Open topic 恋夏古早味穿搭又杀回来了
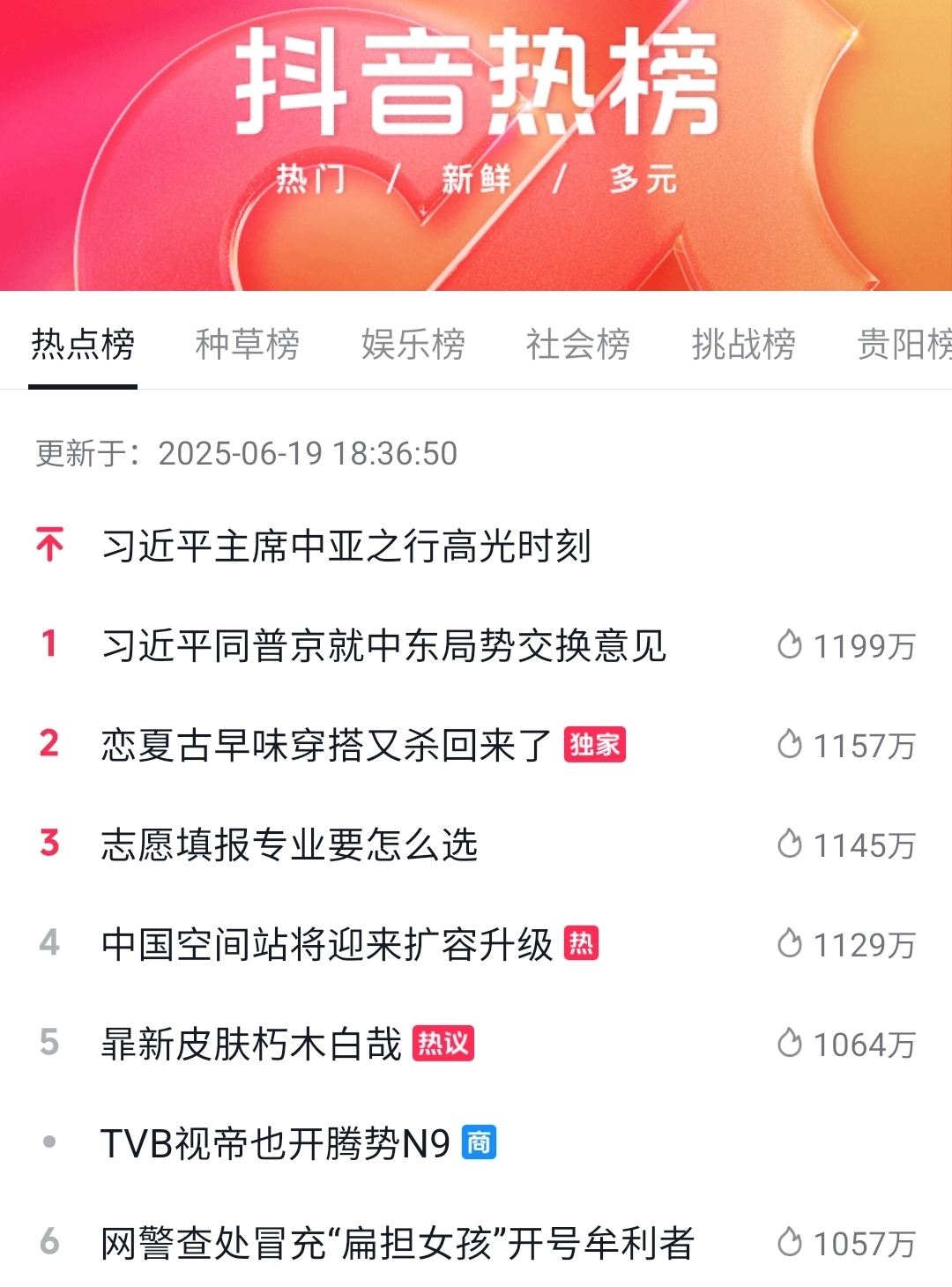 click(326, 746)
